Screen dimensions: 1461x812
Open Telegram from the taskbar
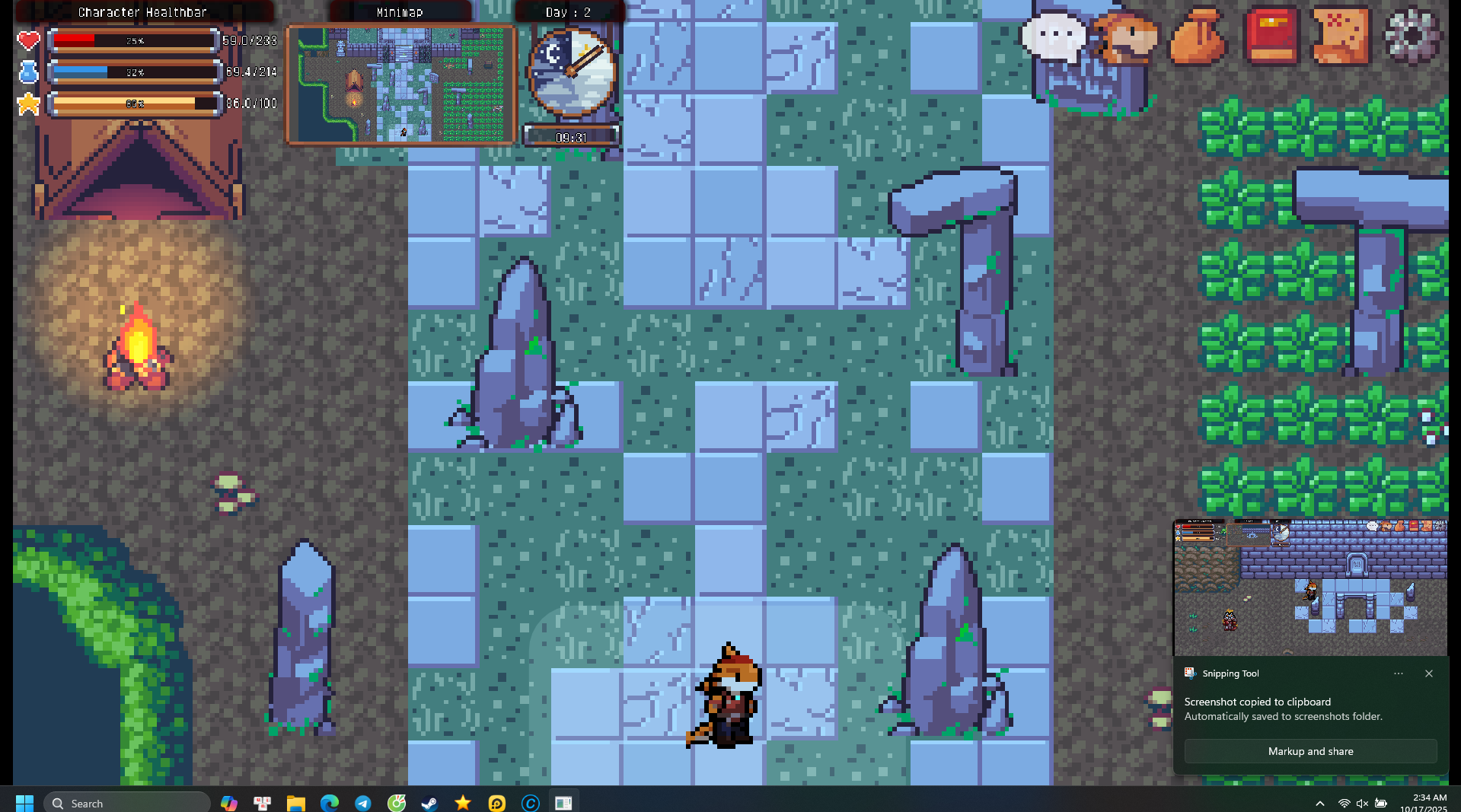tap(363, 803)
